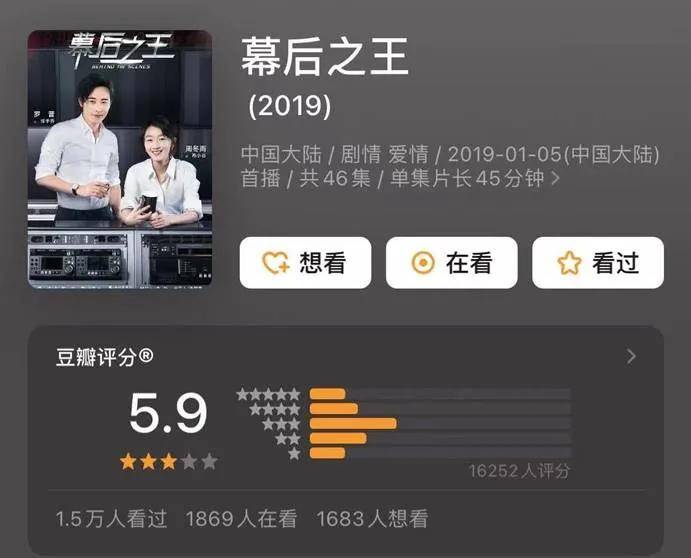Mark the show as 看过 (watched)

[x=597, y=263]
